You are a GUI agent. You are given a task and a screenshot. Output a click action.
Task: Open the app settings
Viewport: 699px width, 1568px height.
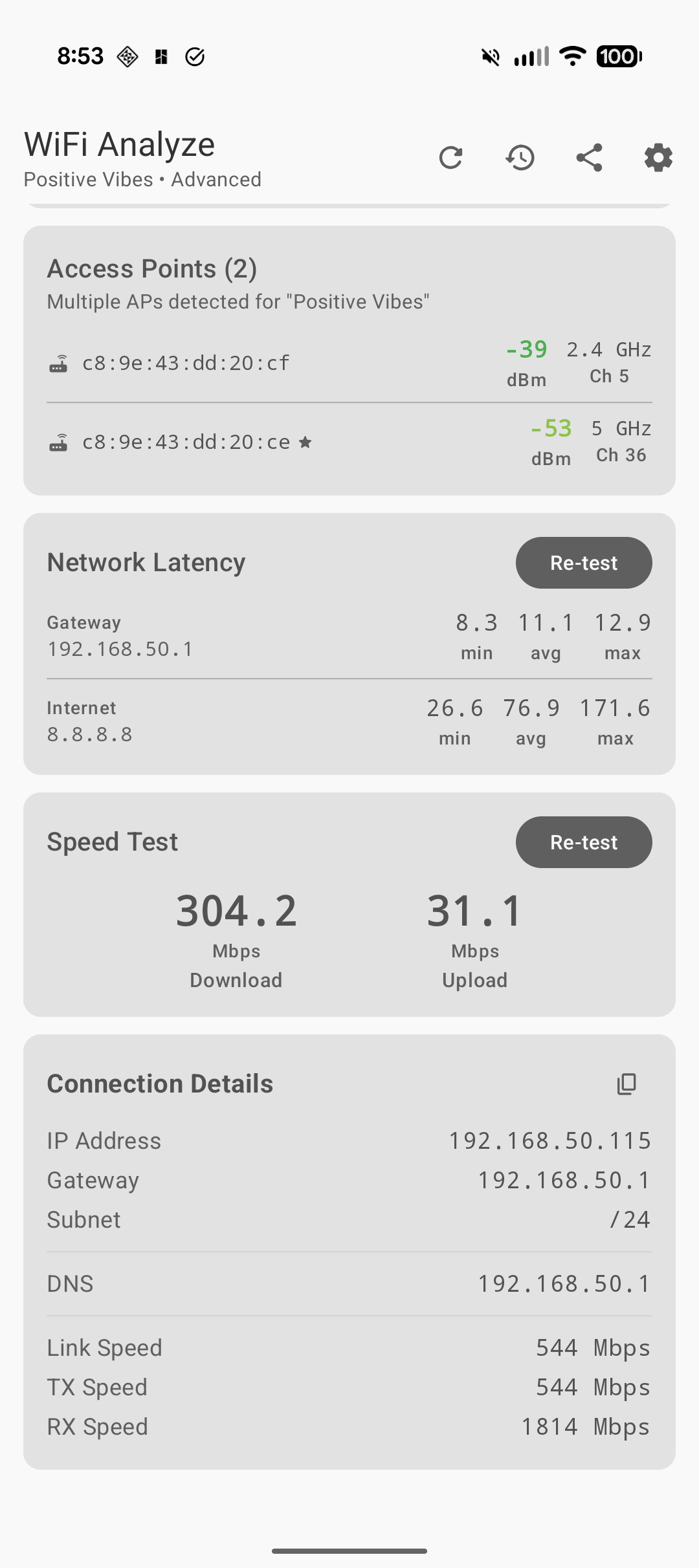[657, 157]
